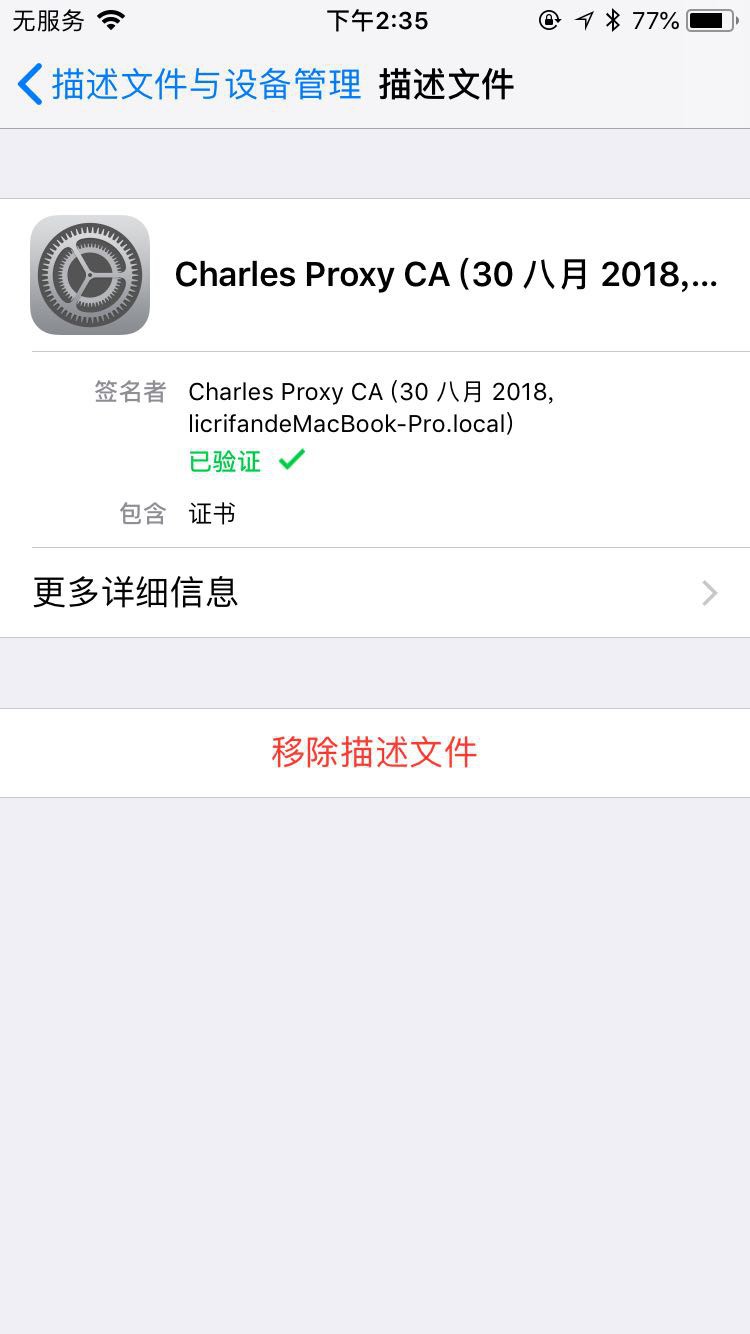Tap 移除描述文件 to remove the profile
This screenshot has height=1334, width=750.
pos(375,753)
